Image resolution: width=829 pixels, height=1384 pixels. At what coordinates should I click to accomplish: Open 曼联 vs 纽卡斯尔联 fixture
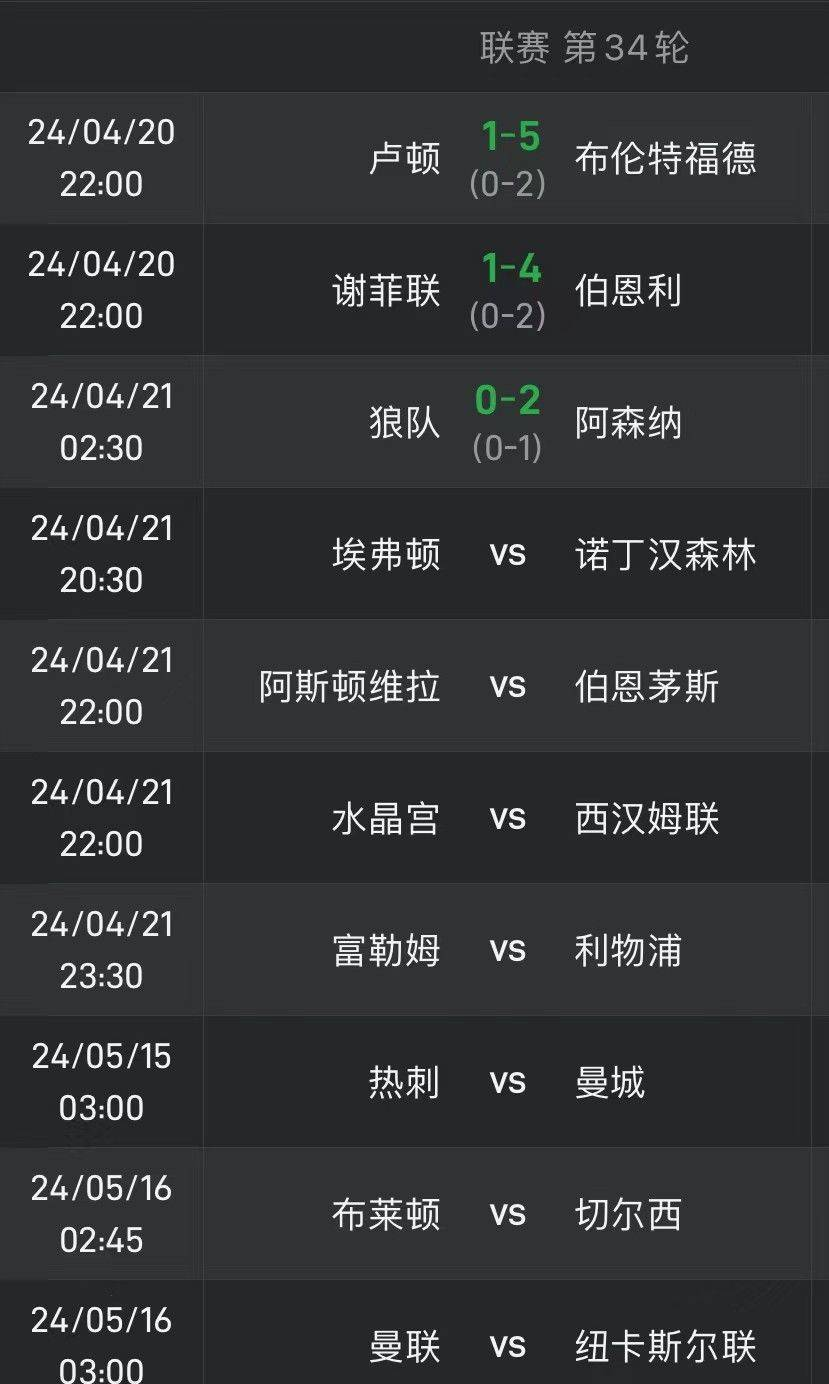click(x=508, y=1346)
